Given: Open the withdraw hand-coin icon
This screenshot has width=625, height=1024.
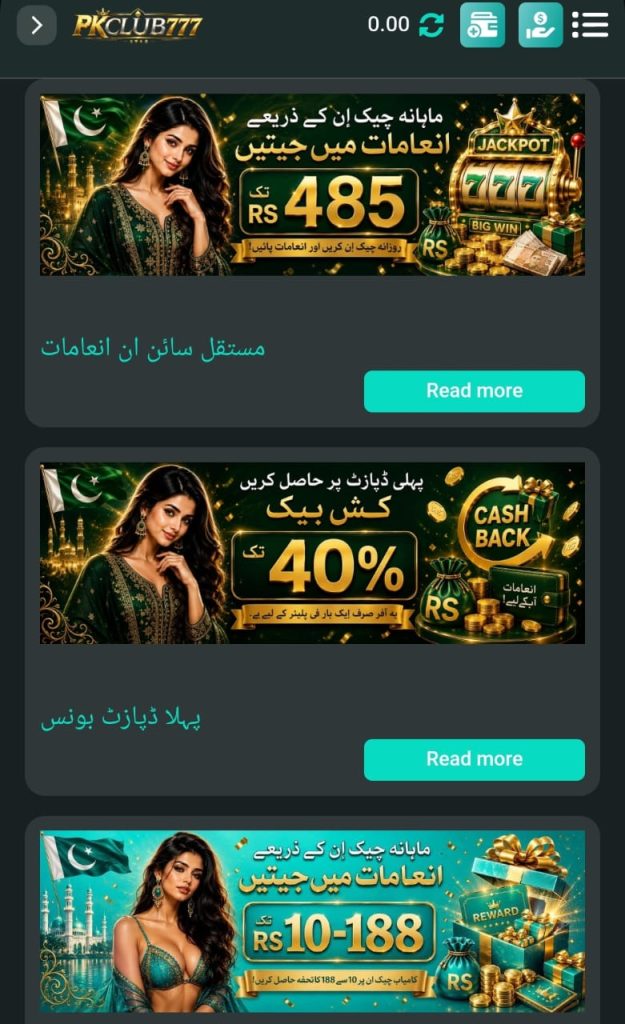Looking at the screenshot, I should tap(540, 25).
